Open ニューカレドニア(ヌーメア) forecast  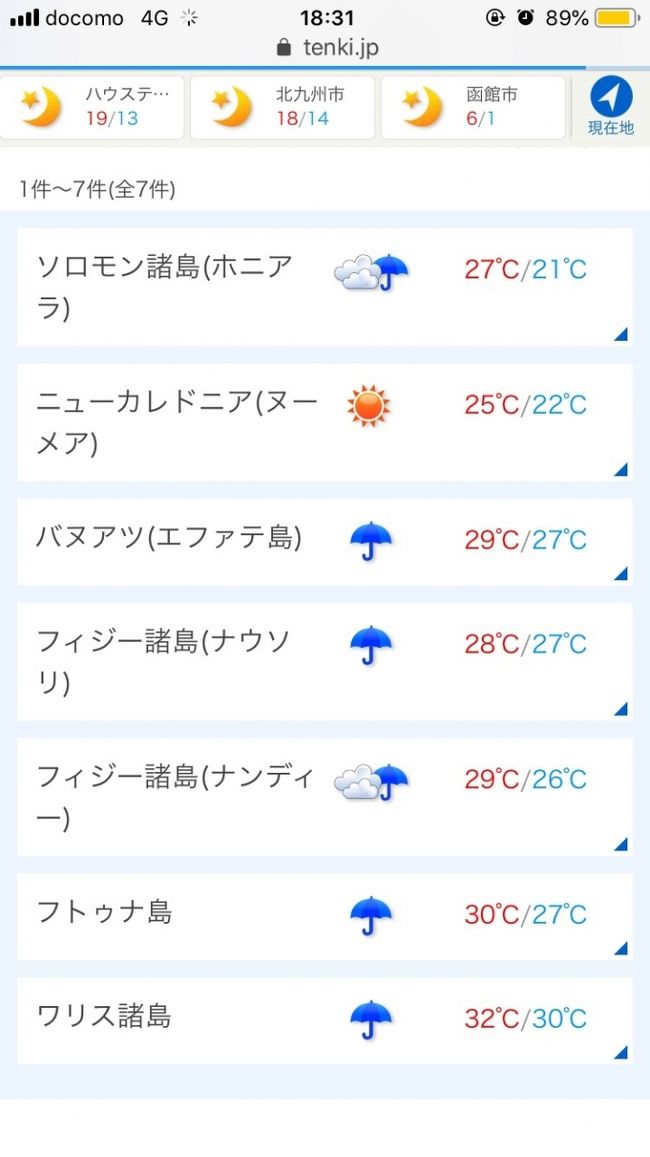[x=325, y=423]
